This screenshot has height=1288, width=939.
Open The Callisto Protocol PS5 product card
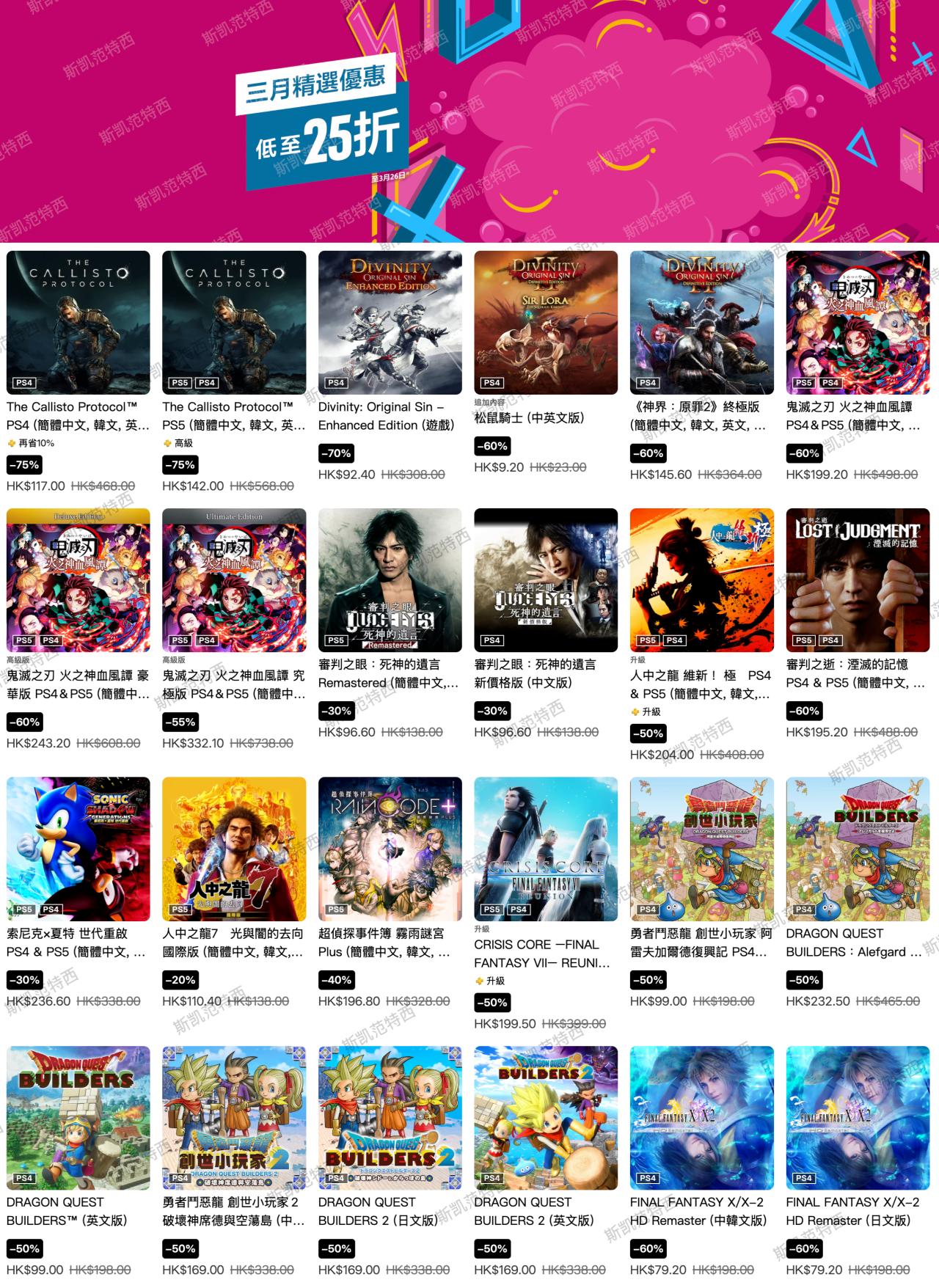point(234,323)
